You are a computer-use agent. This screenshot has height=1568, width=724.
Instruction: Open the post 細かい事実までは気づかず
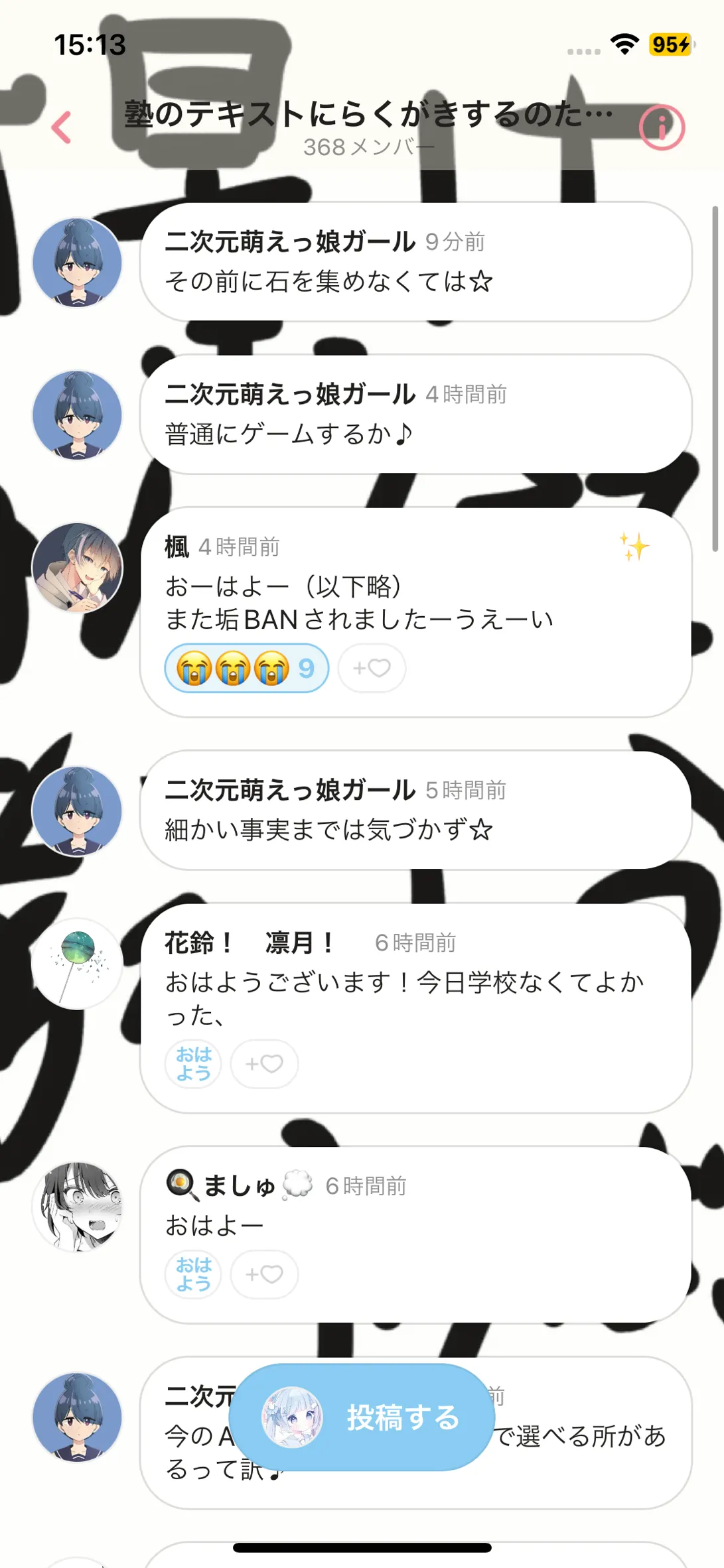416,811
